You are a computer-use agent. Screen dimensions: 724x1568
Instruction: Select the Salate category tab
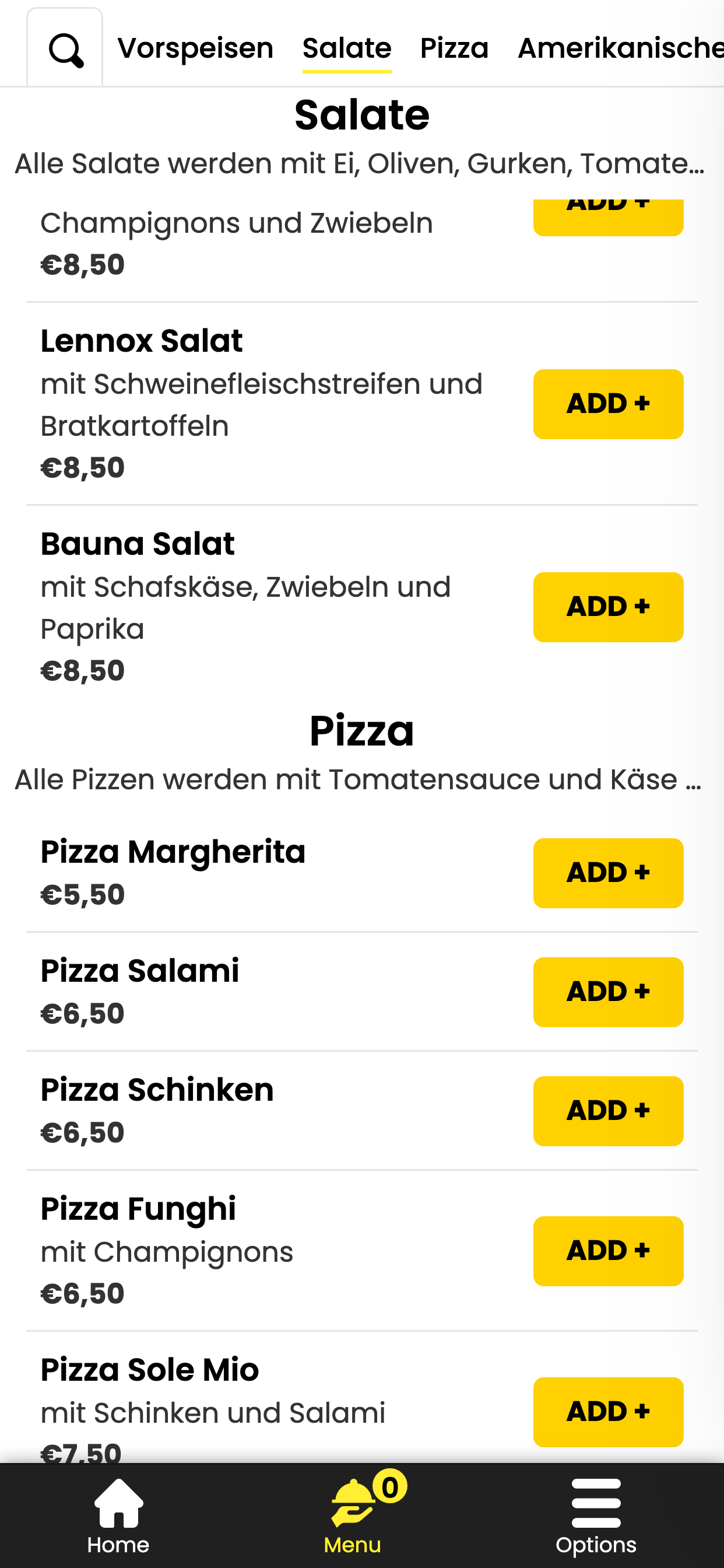[x=347, y=48]
